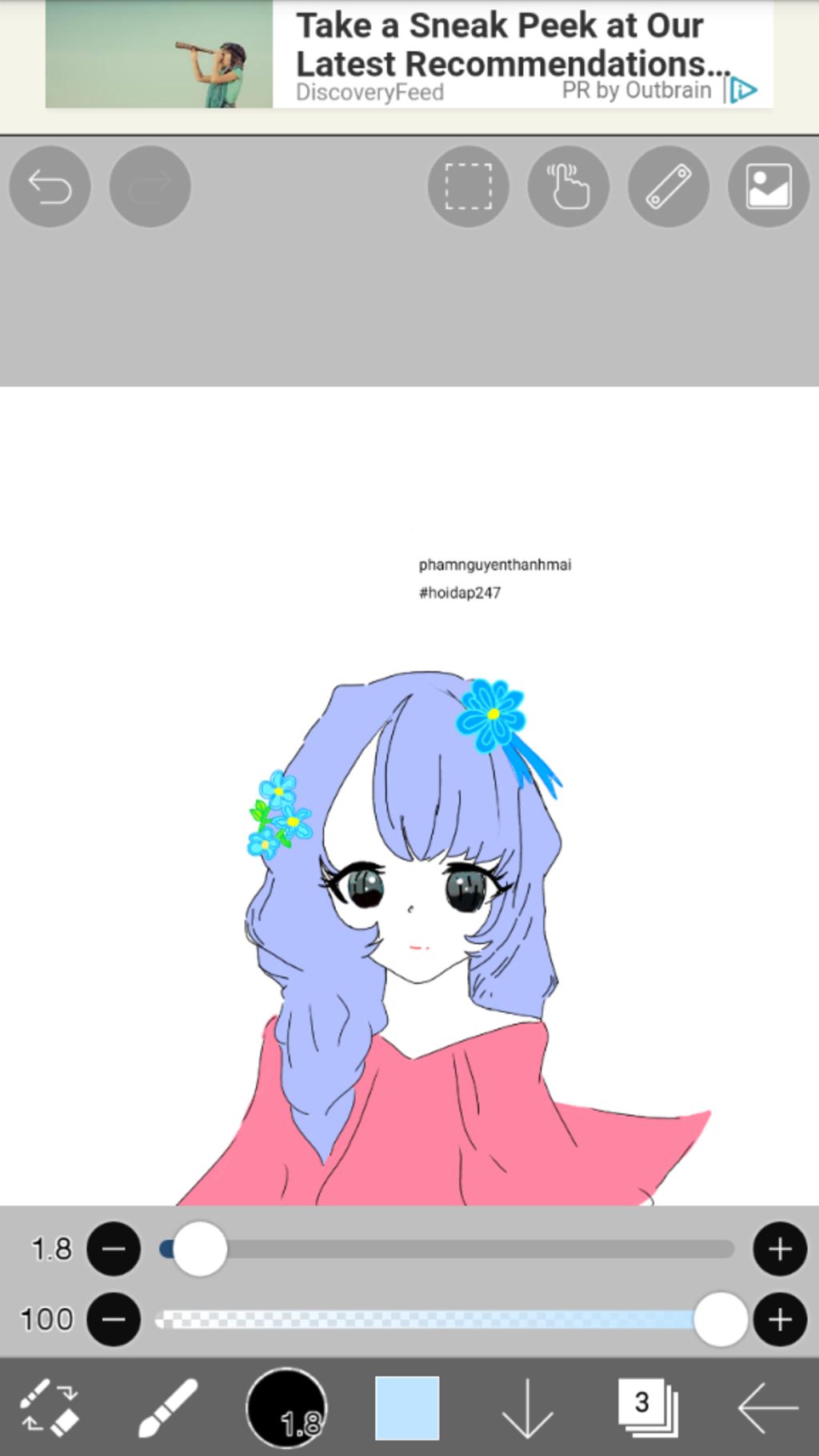Tap the down arrow to hide toolbar
The height and width of the screenshot is (1456, 819).
[527, 1407]
